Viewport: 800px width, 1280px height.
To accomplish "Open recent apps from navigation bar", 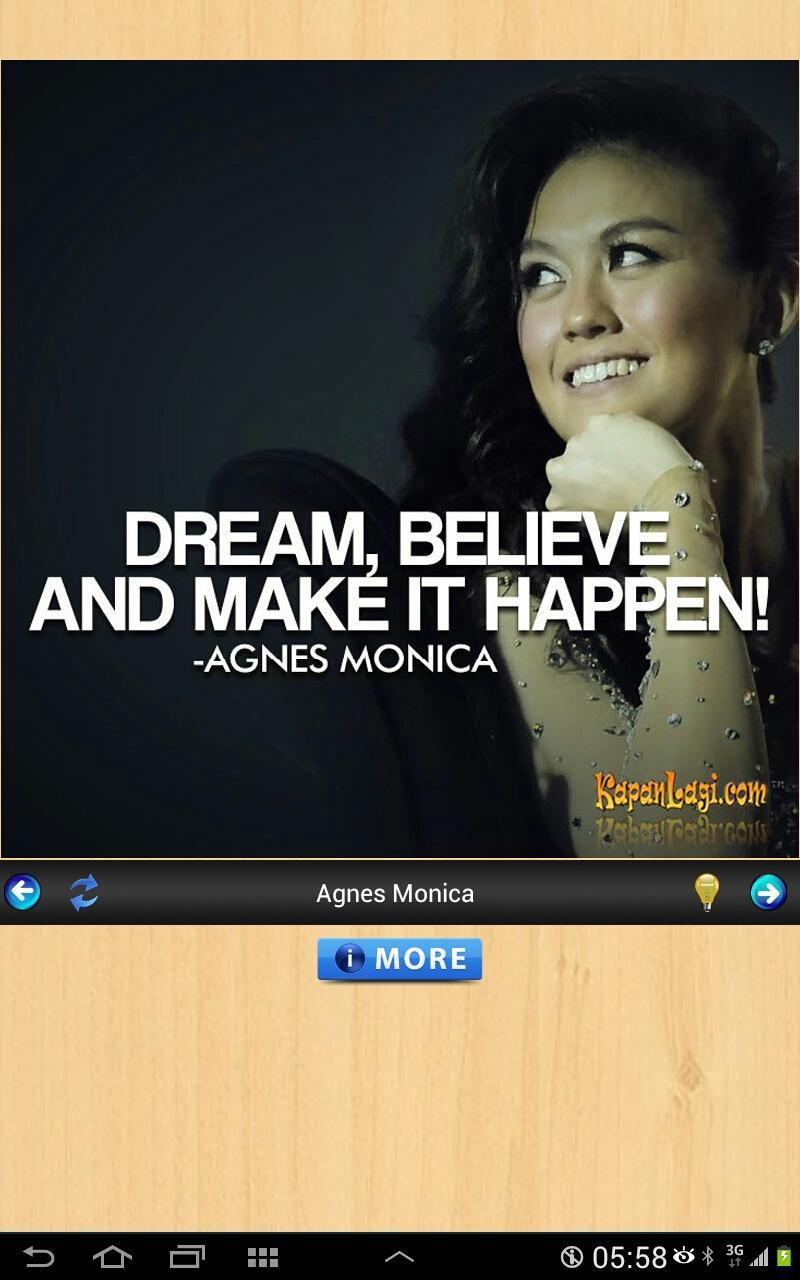I will [187, 1256].
